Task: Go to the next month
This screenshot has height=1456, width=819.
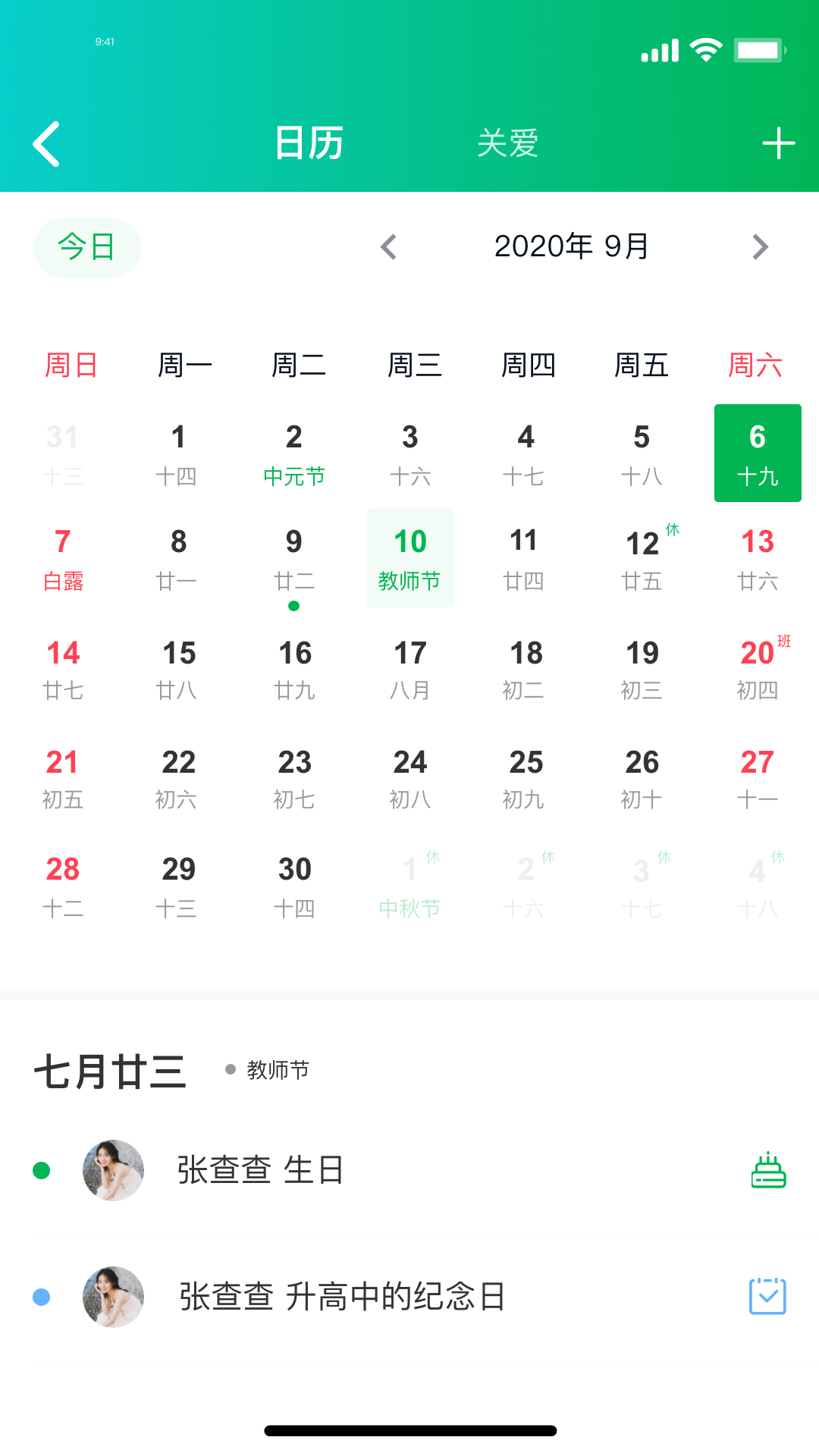Action: [760, 247]
